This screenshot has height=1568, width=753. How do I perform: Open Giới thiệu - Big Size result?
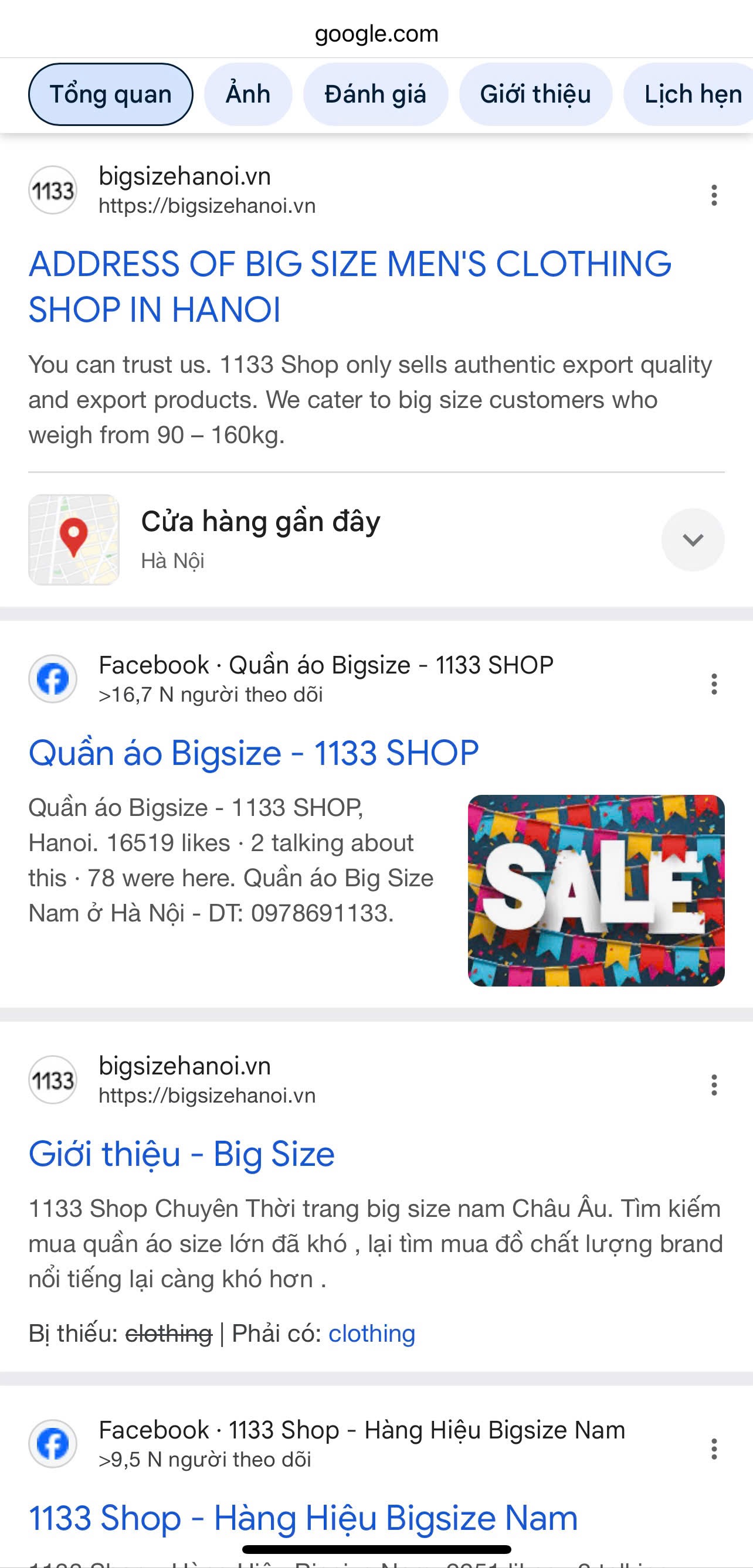click(182, 1154)
